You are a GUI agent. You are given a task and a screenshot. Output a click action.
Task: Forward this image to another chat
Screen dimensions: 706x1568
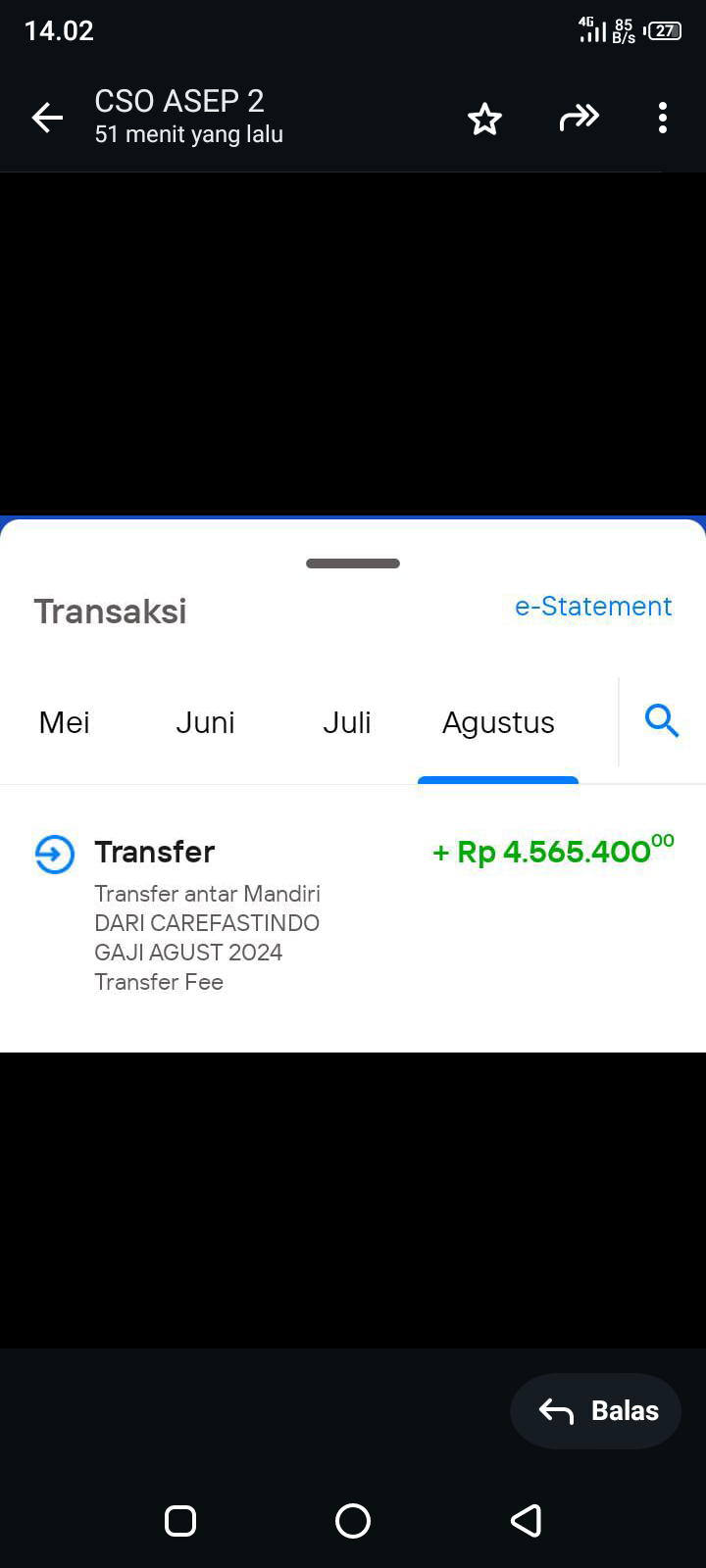tap(579, 118)
